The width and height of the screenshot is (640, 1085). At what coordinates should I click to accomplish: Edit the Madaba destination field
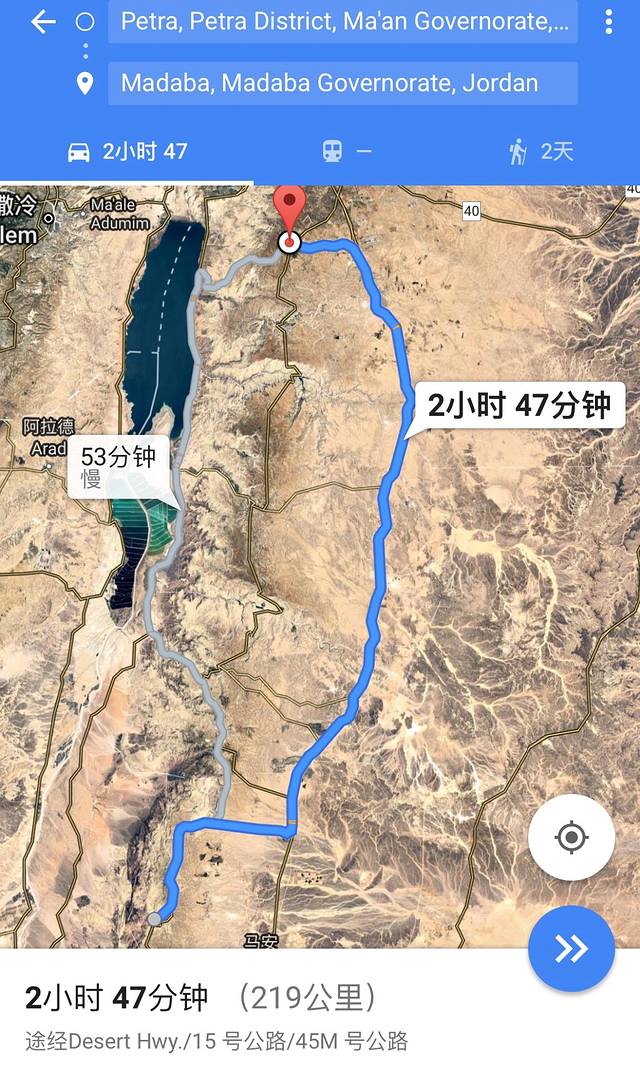point(342,84)
